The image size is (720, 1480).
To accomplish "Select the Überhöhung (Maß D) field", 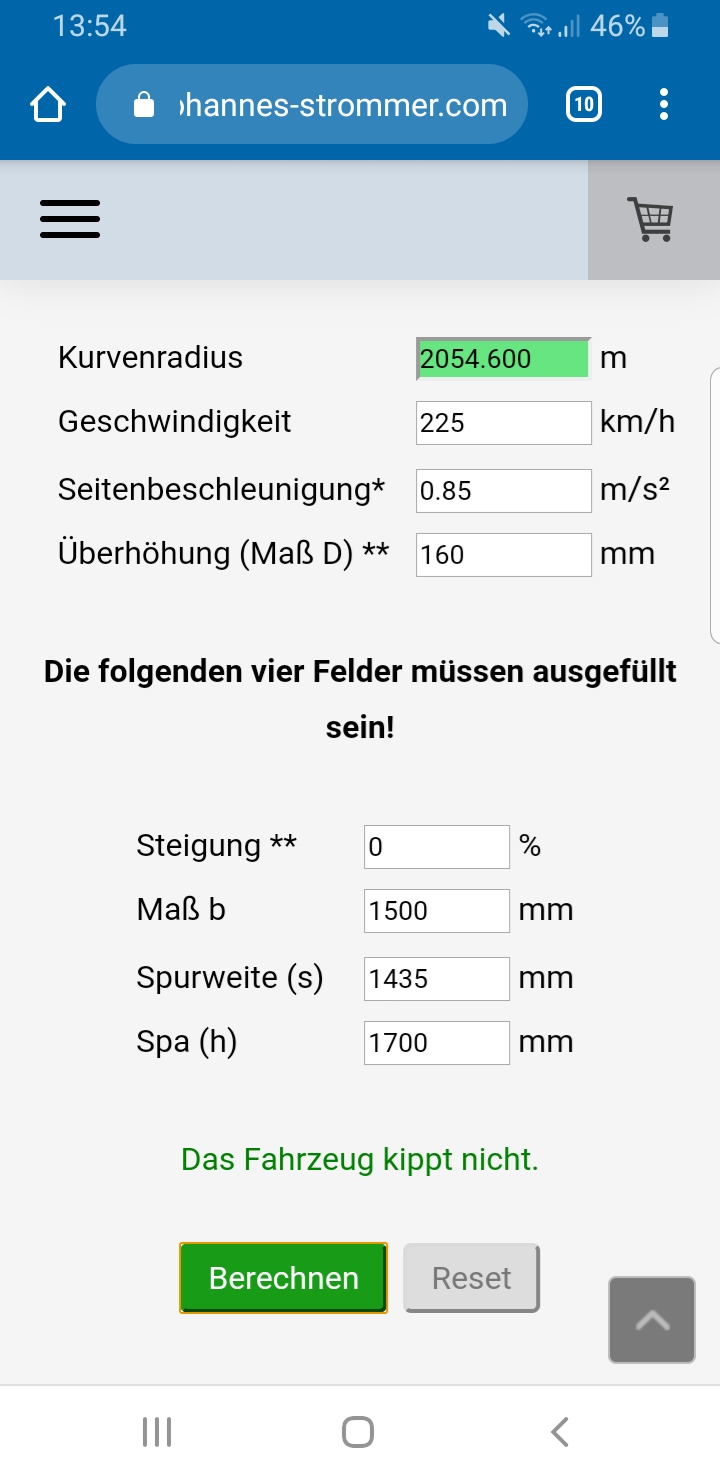I will (x=503, y=555).
